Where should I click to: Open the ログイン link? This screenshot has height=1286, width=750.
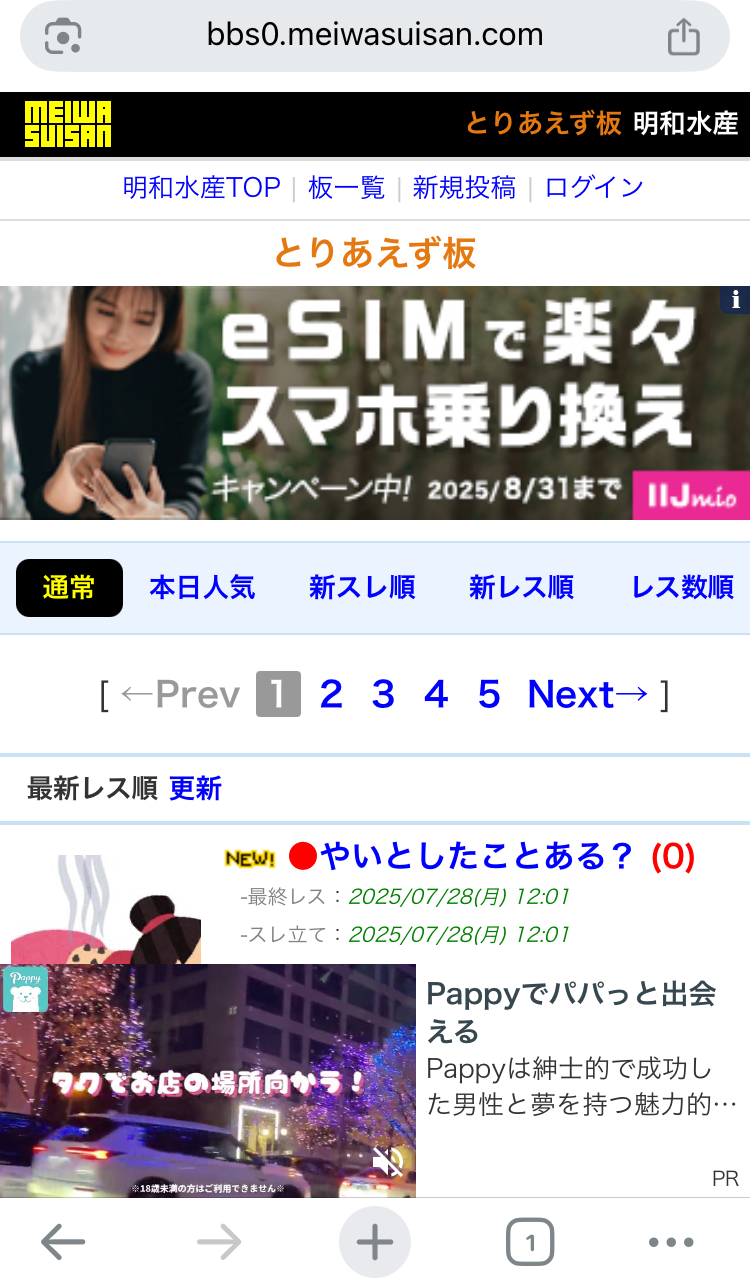594,188
